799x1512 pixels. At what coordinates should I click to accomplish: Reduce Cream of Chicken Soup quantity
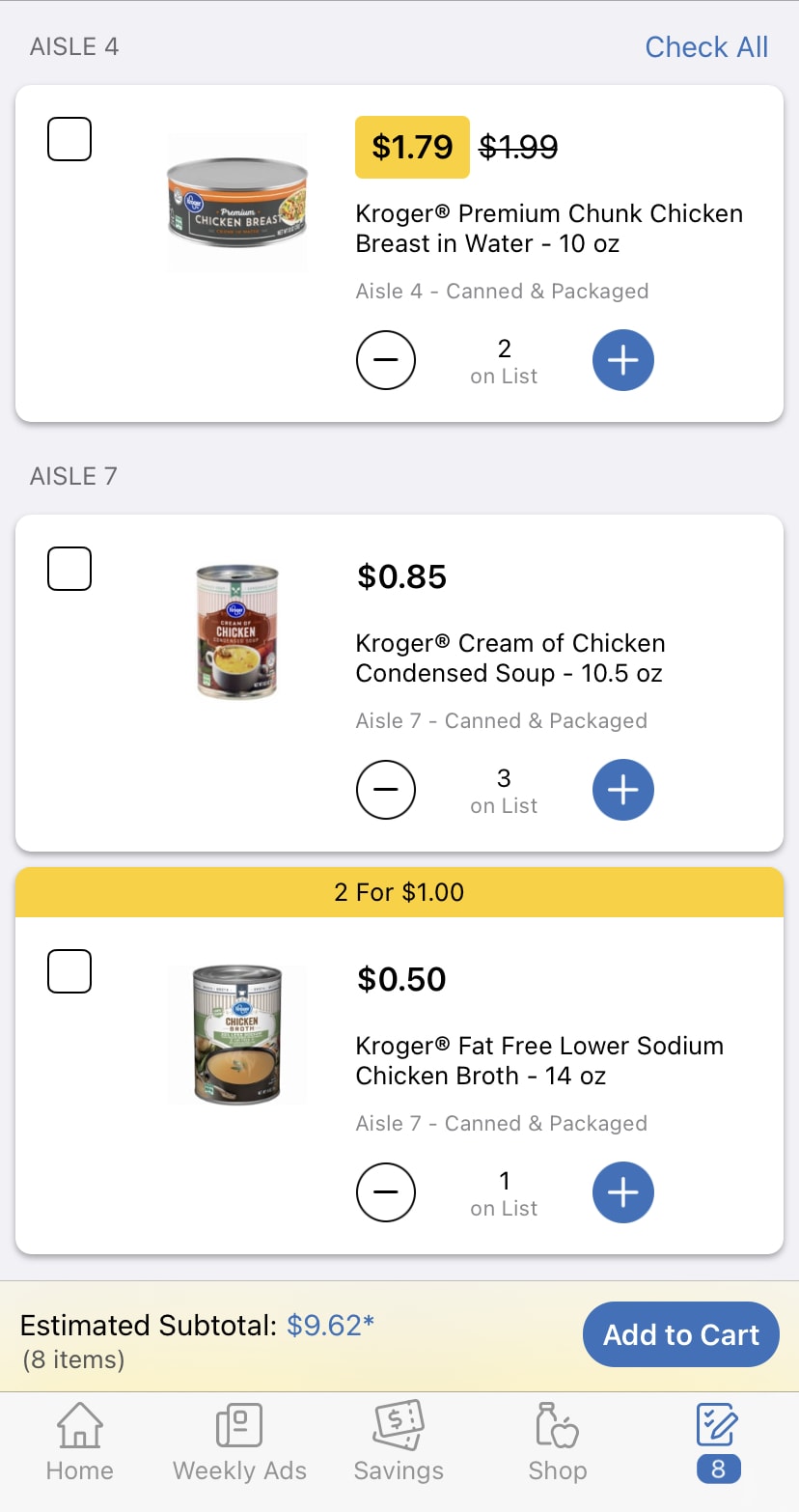pos(386,790)
